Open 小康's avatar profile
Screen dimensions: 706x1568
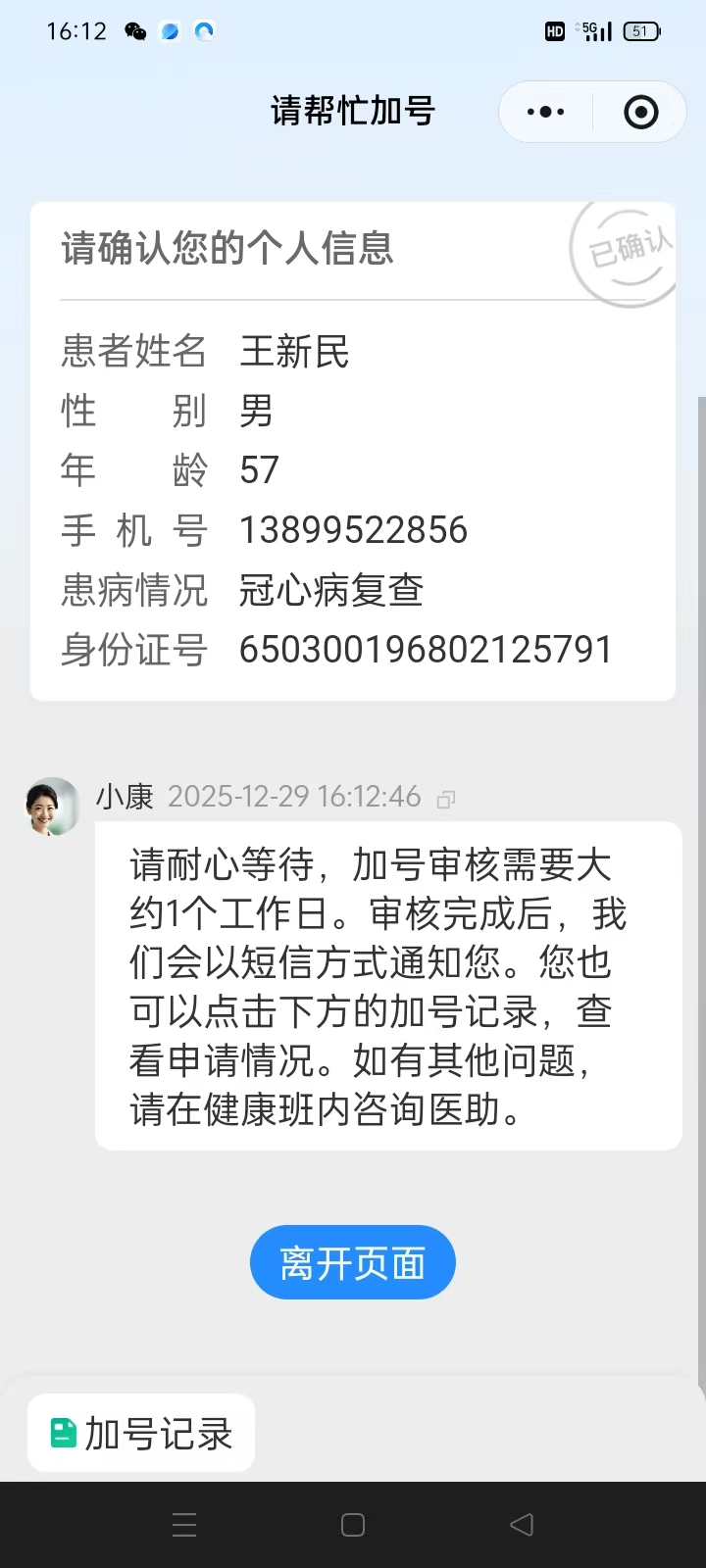click(52, 807)
